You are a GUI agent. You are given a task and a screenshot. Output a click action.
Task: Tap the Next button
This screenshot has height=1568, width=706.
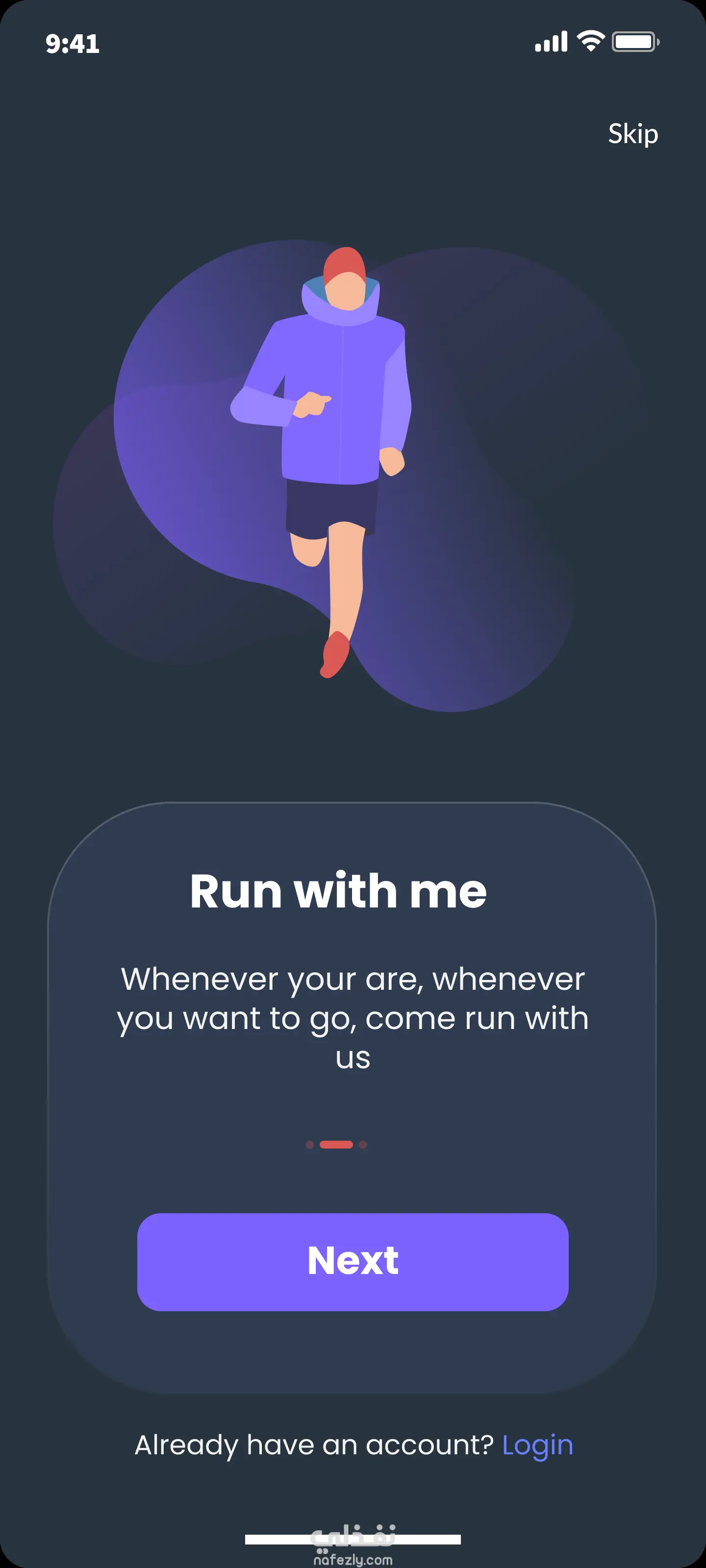coord(353,1261)
